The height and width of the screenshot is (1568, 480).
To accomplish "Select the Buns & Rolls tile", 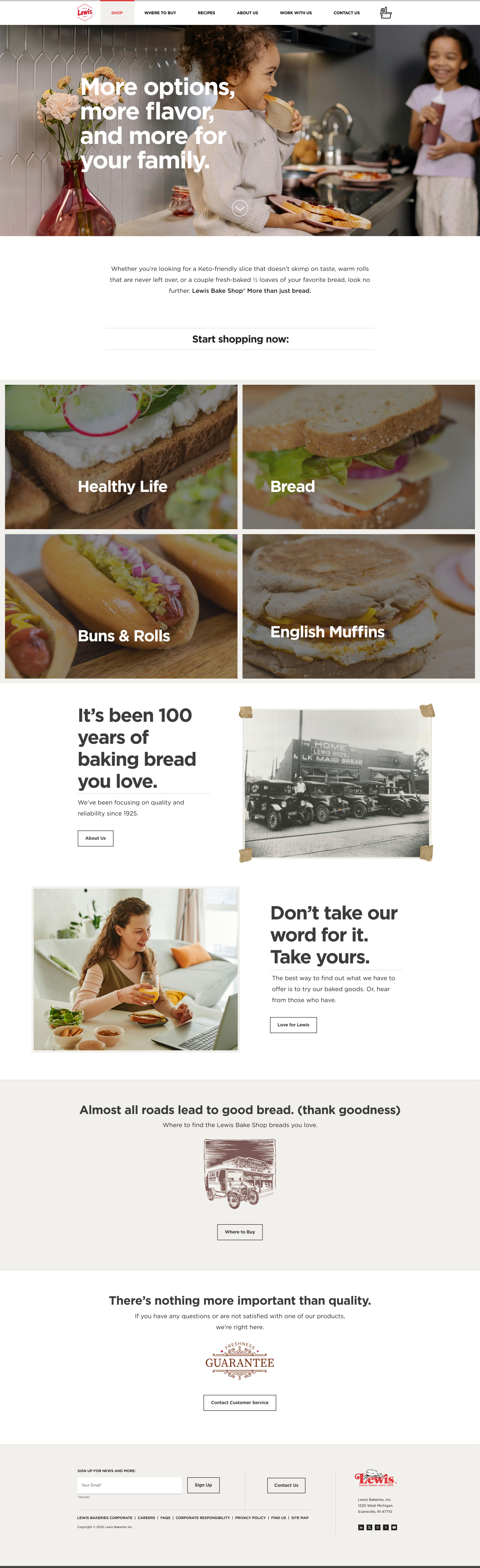I will tap(121, 606).
